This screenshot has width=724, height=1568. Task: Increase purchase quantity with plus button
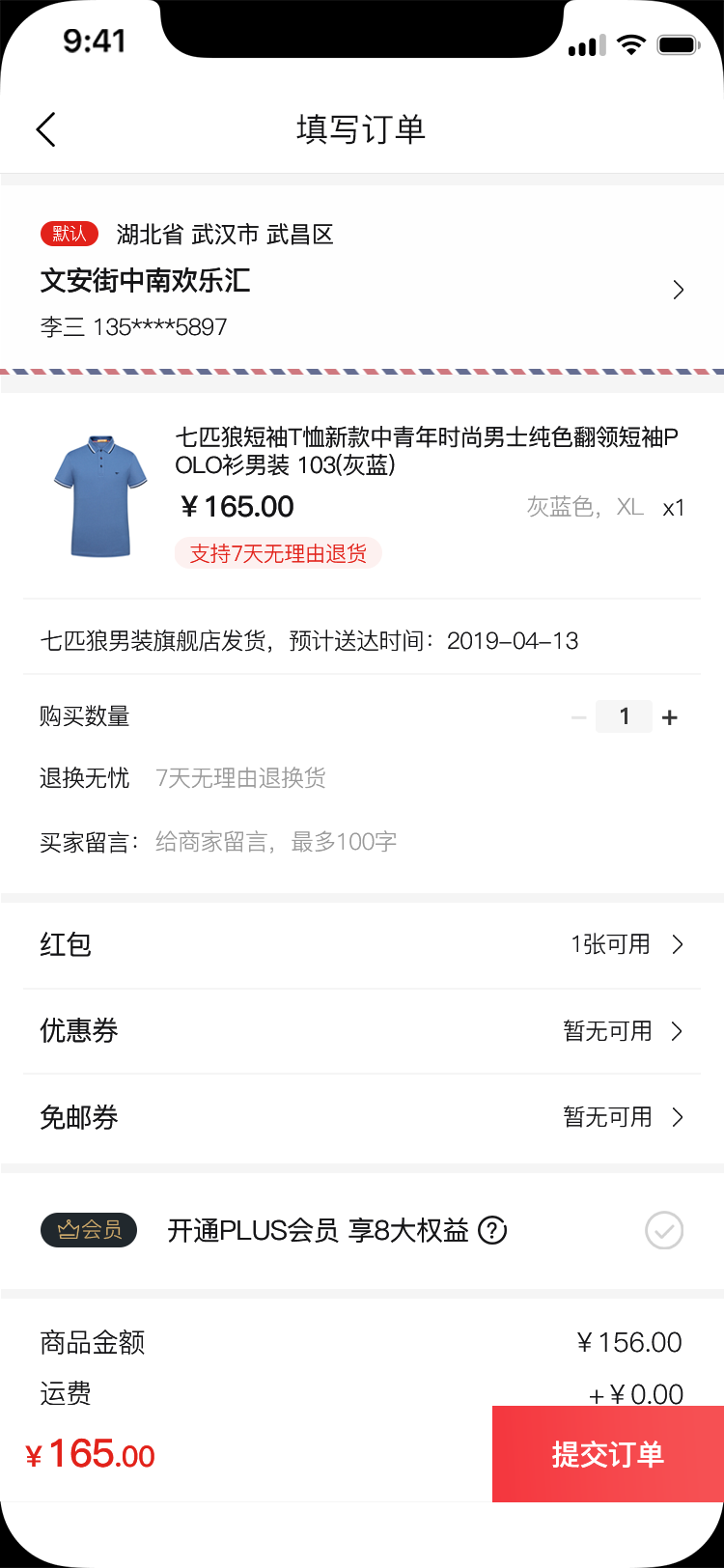click(x=670, y=717)
